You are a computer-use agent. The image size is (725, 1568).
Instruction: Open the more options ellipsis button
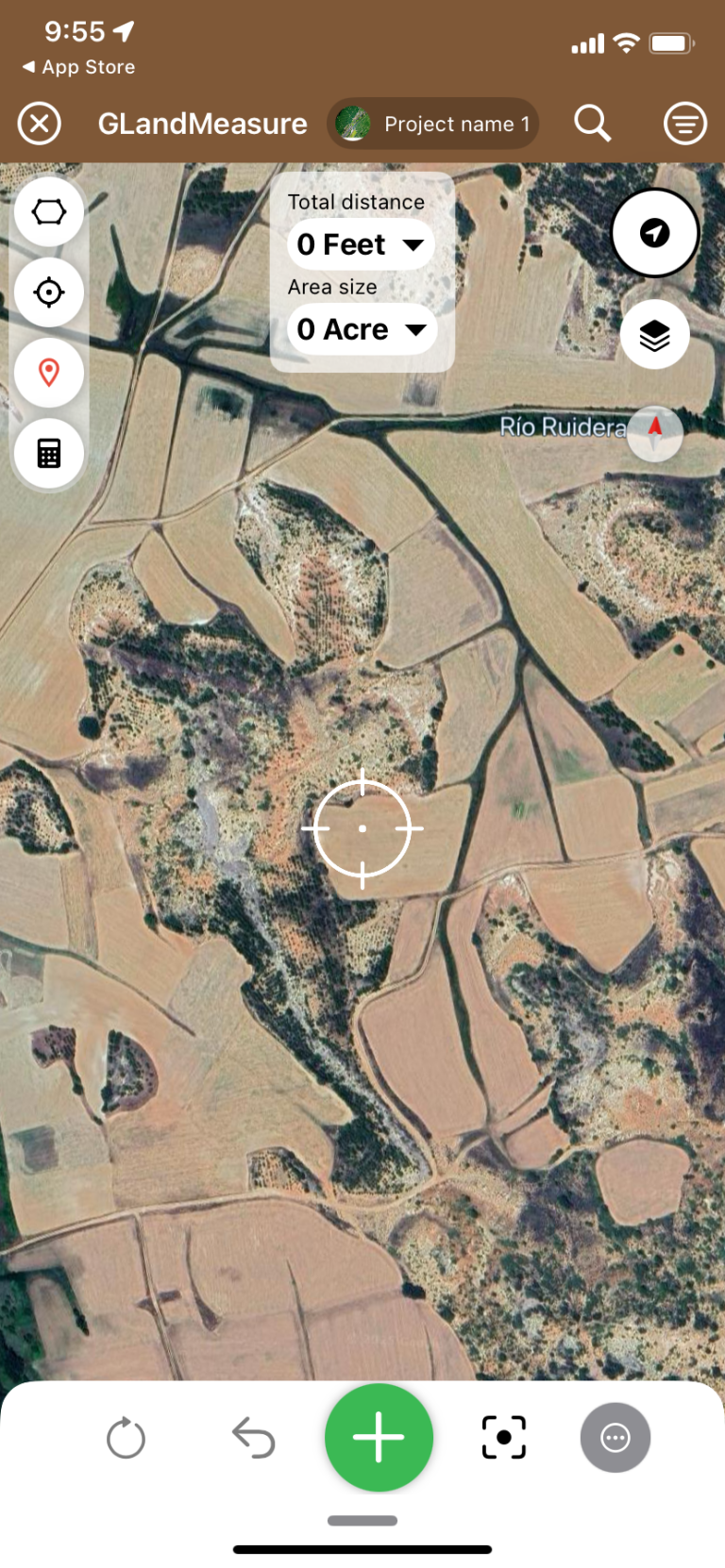[x=615, y=1437]
